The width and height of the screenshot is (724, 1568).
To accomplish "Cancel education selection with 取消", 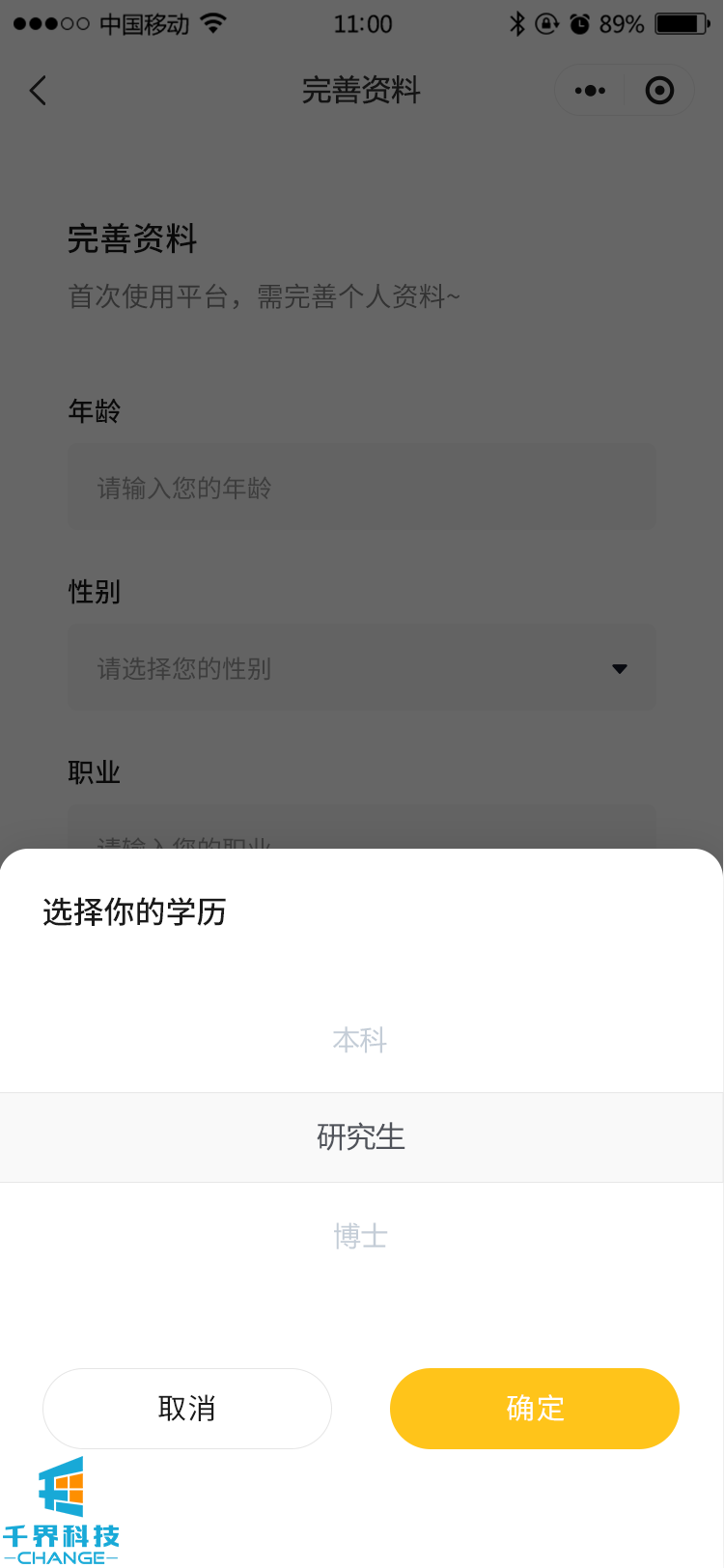I will tap(187, 1408).
